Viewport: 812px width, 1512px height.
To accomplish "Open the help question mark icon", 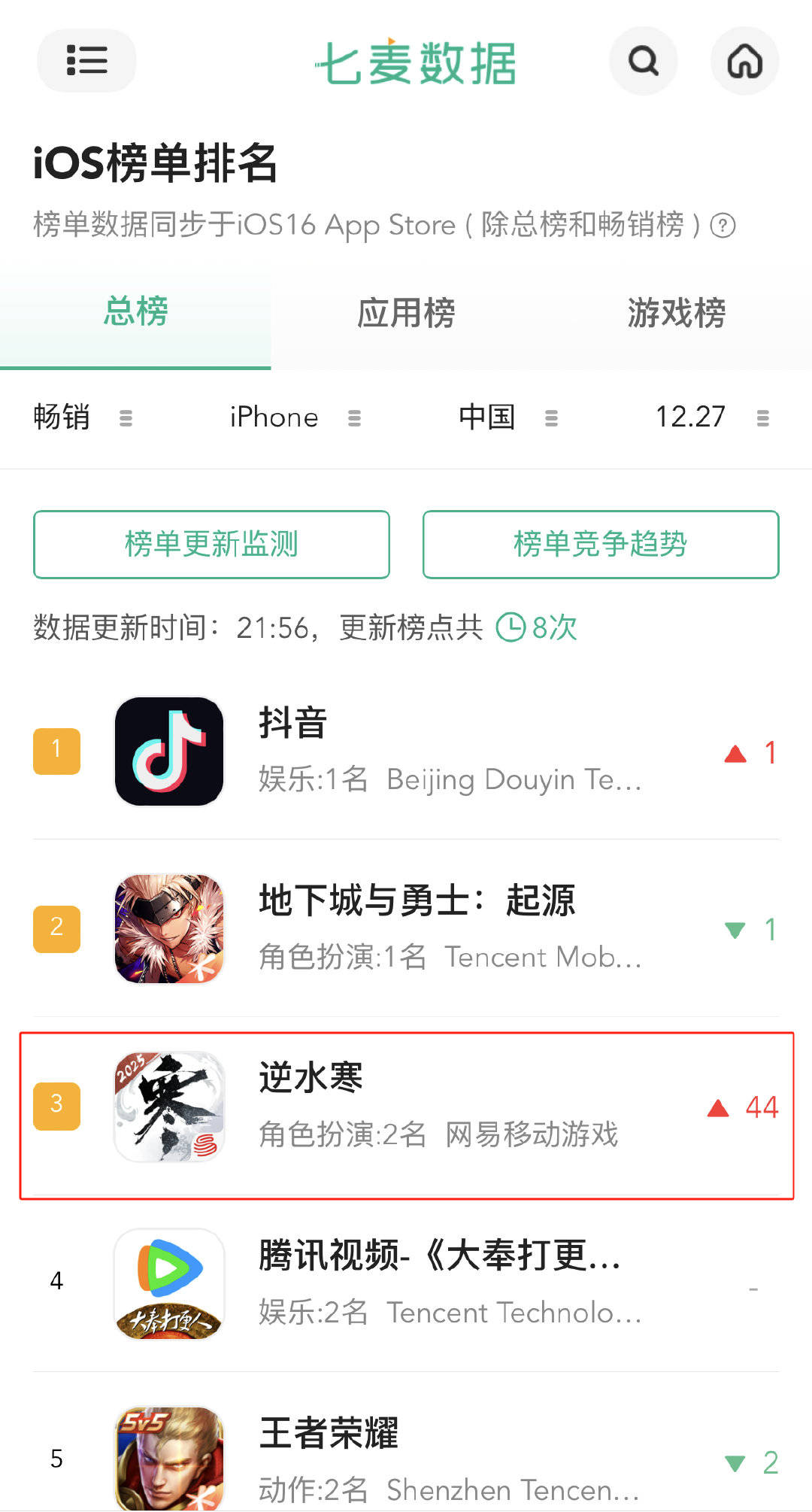I will click(723, 225).
